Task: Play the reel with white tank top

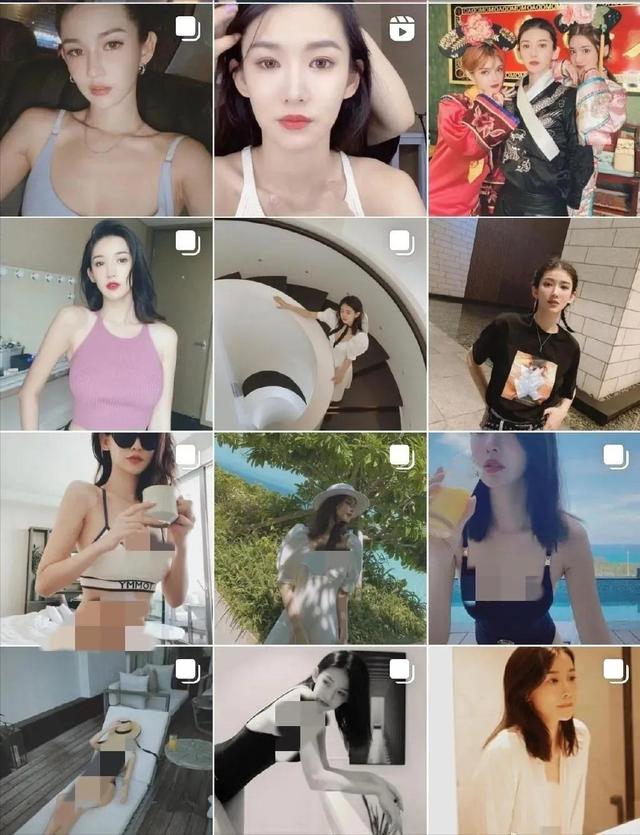Action: point(320,108)
